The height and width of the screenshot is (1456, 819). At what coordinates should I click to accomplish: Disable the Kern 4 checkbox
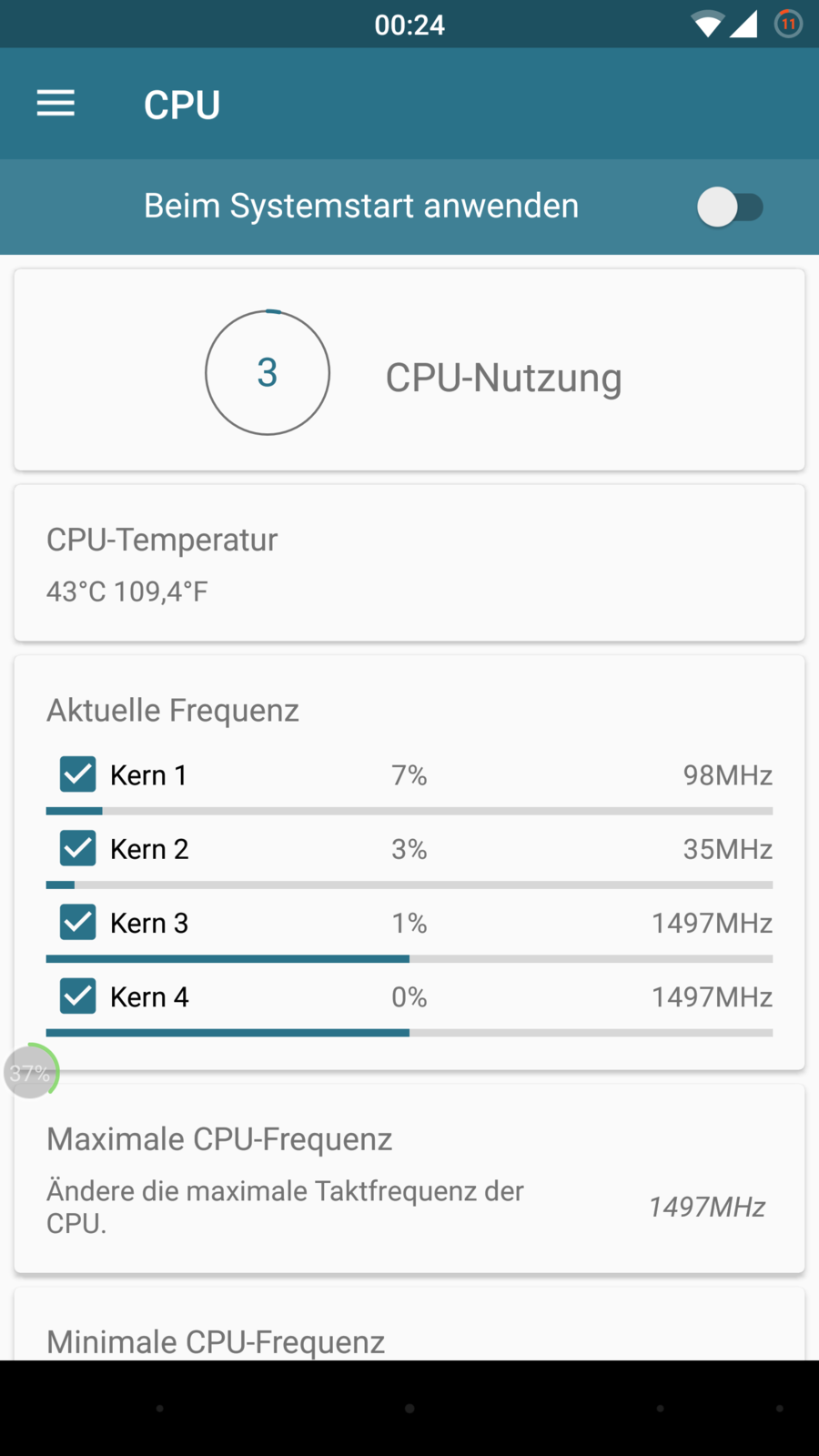point(78,996)
